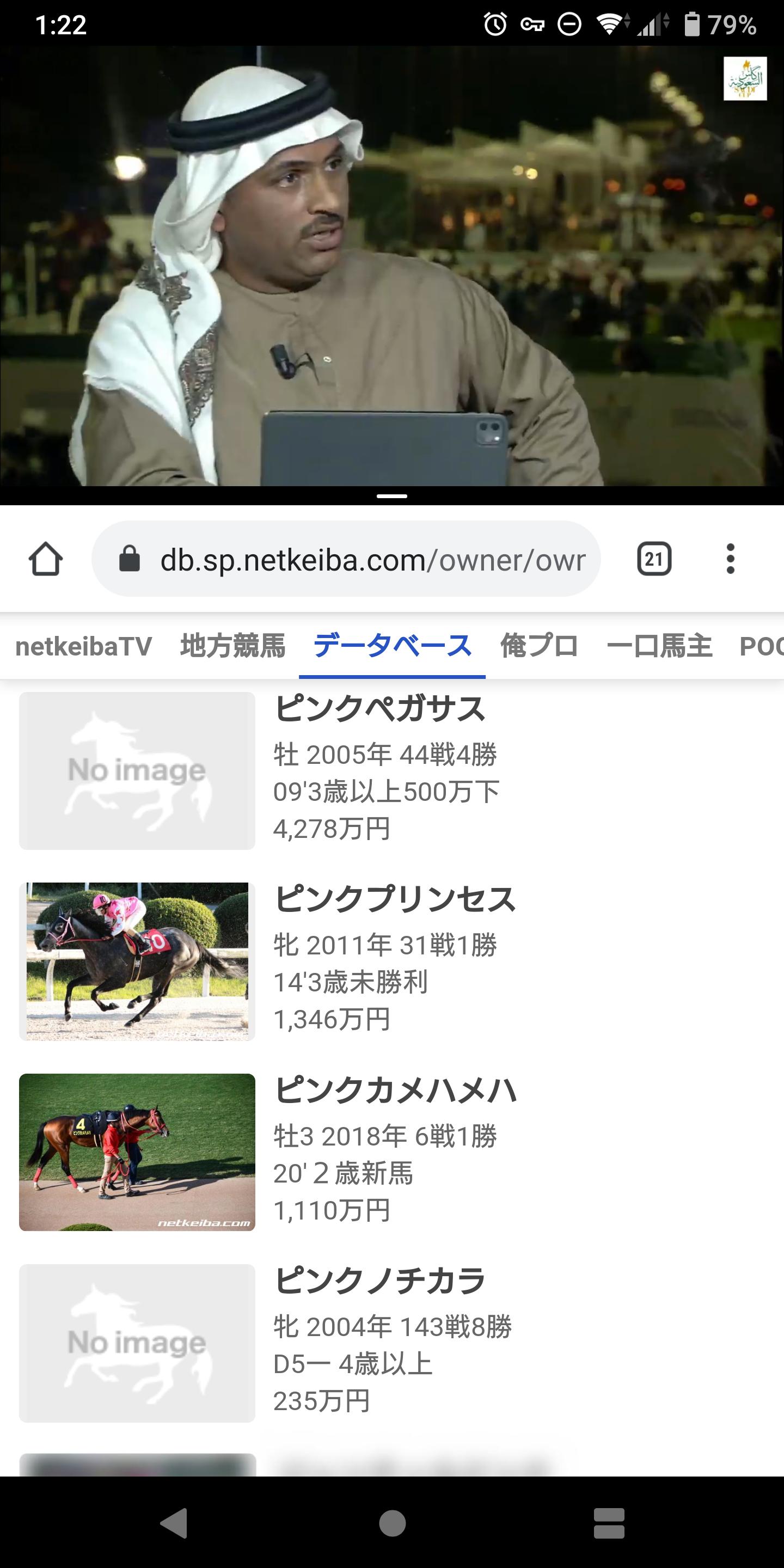
Task: Switch to the netkeibaTV tab
Action: tap(83, 646)
